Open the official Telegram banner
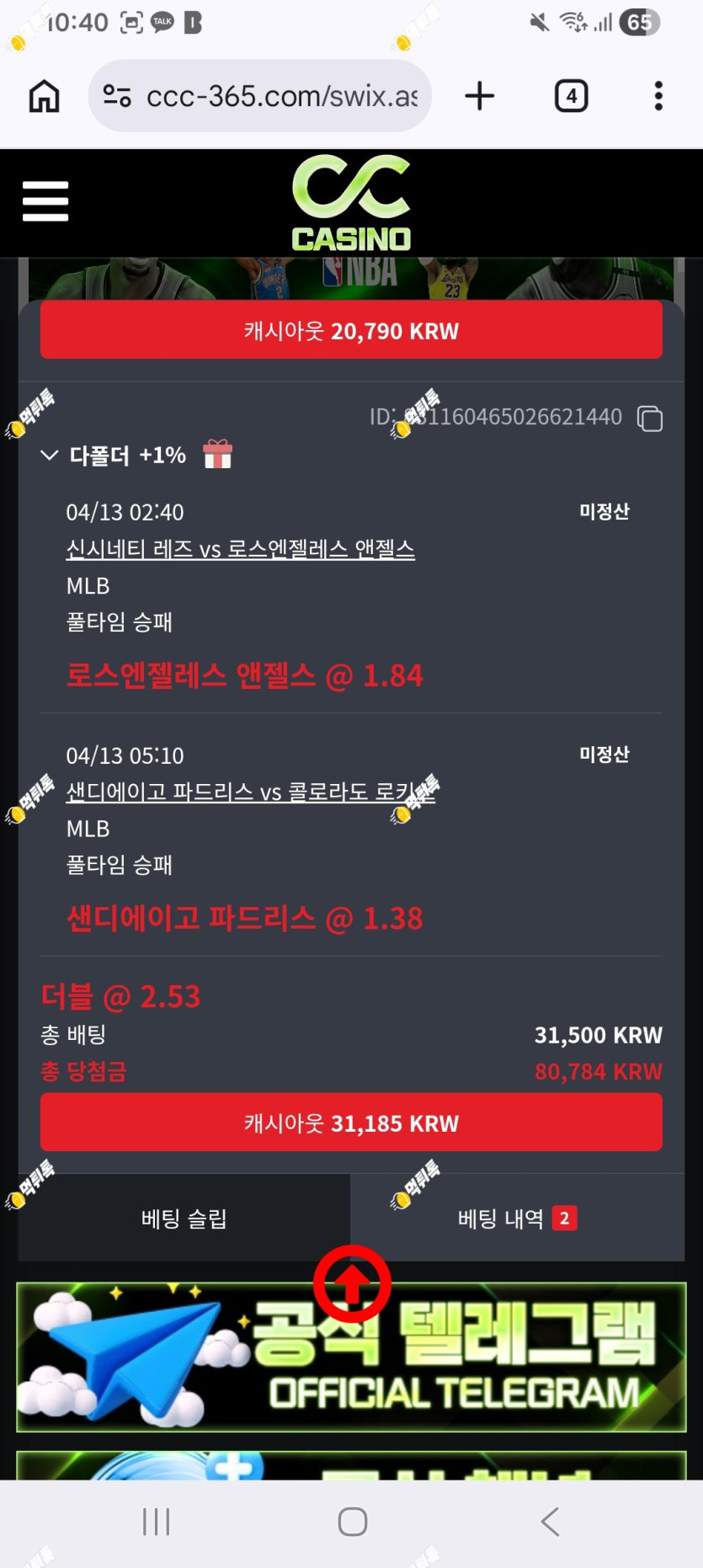703x1568 pixels. pos(351,1357)
